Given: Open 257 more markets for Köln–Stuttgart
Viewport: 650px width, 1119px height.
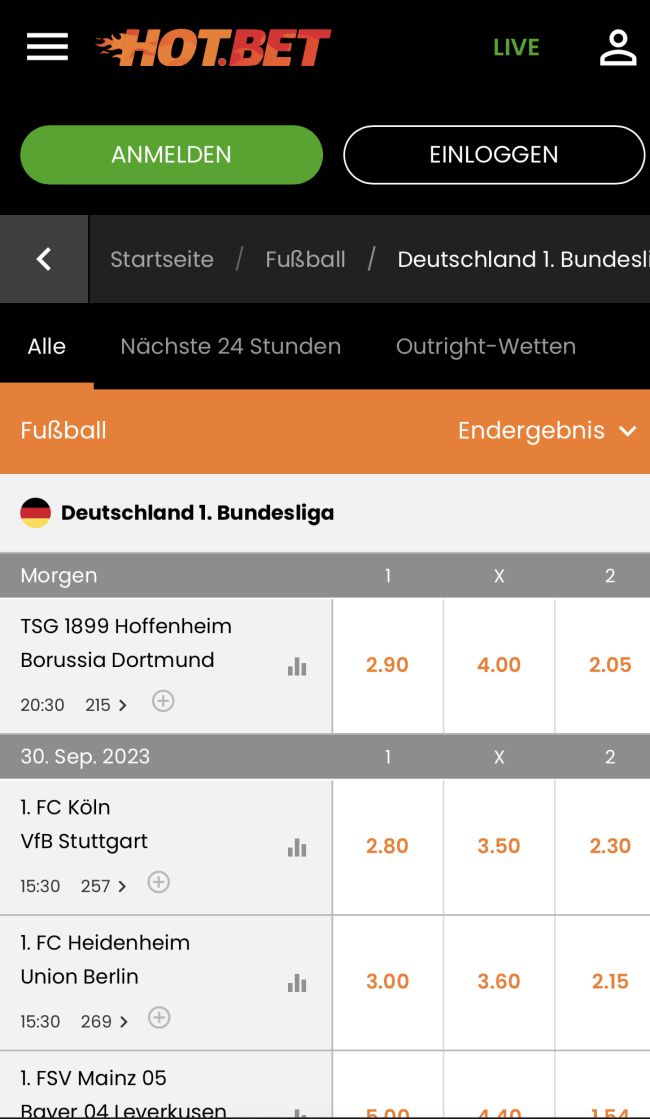Looking at the screenshot, I should point(104,886).
